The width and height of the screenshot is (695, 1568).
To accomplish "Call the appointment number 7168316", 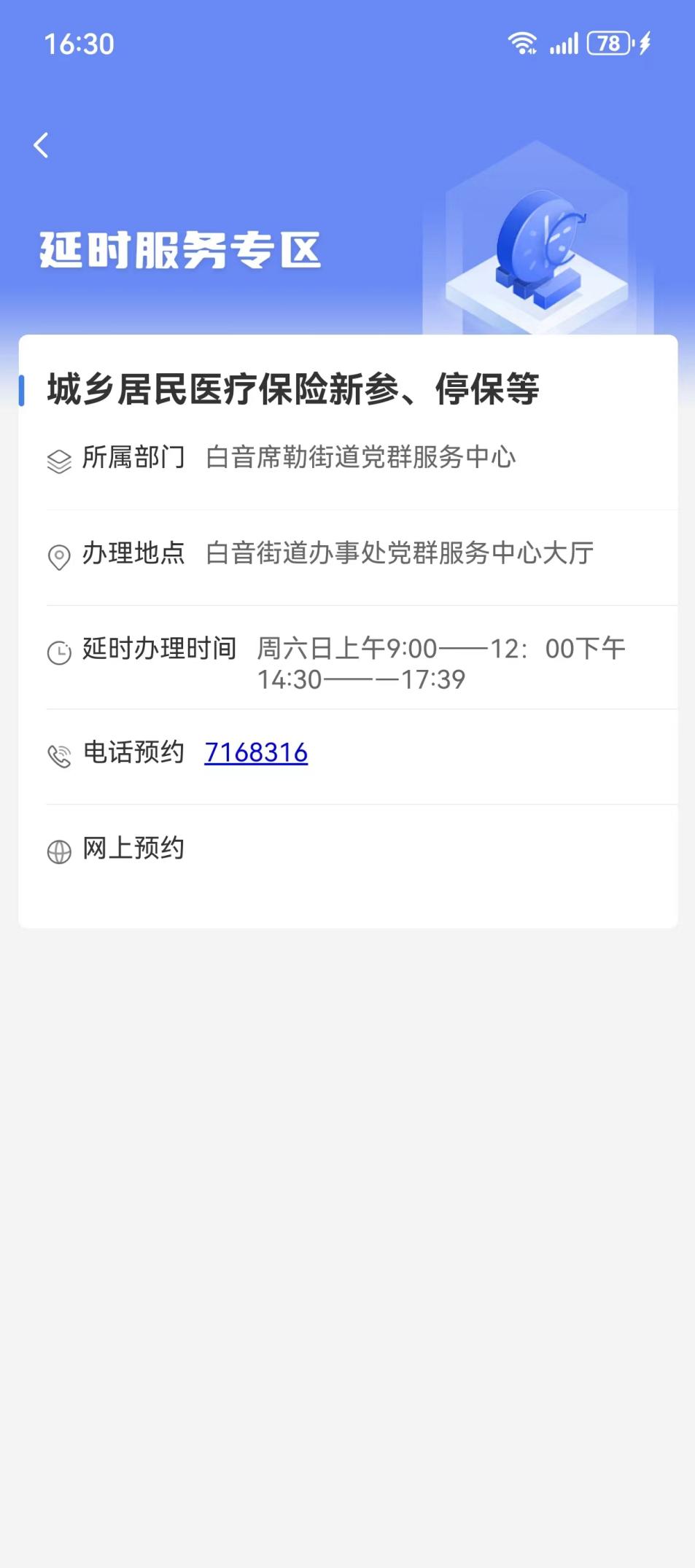I will click(x=256, y=752).
